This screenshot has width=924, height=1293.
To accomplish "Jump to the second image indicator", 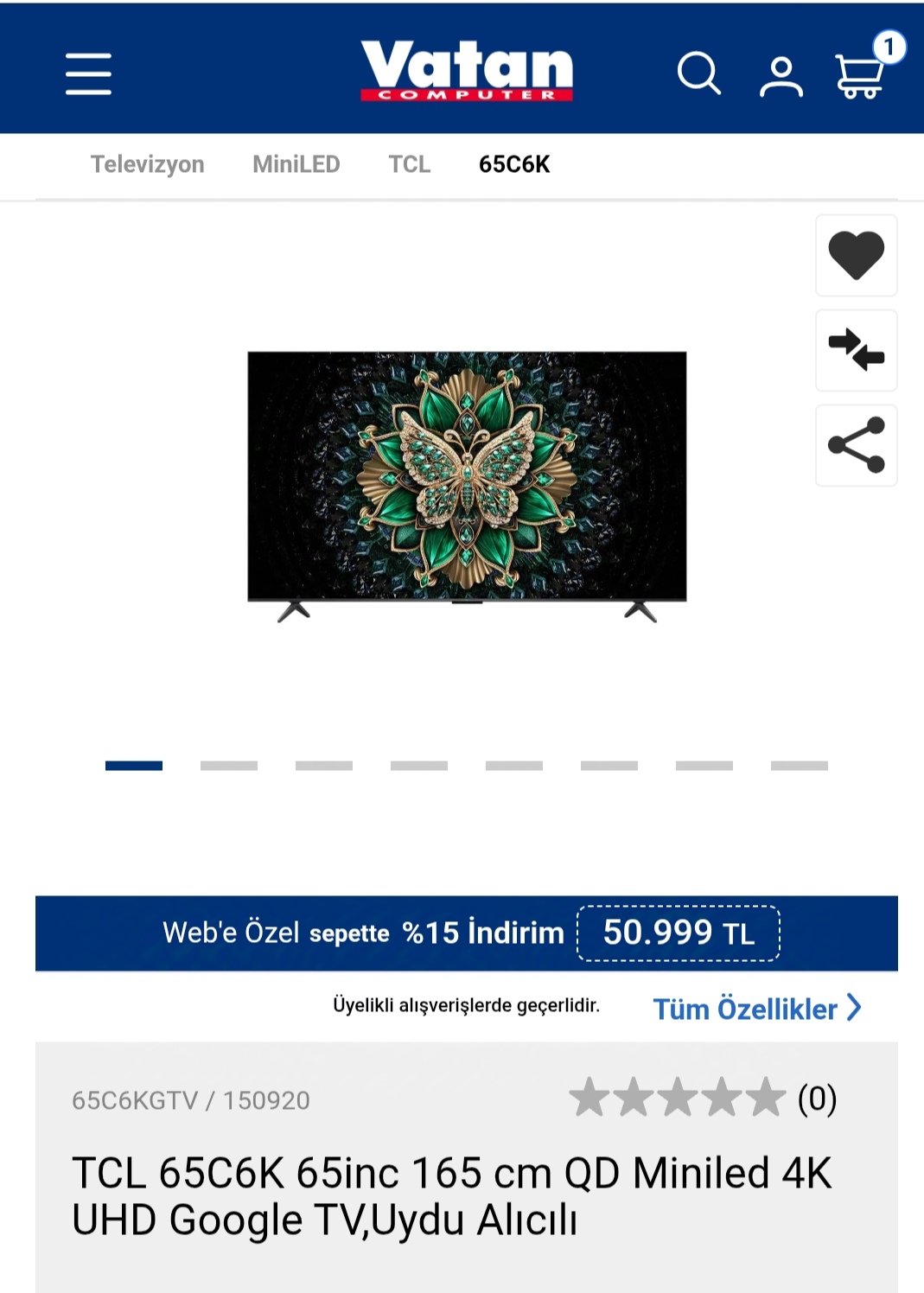I will (x=229, y=766).
